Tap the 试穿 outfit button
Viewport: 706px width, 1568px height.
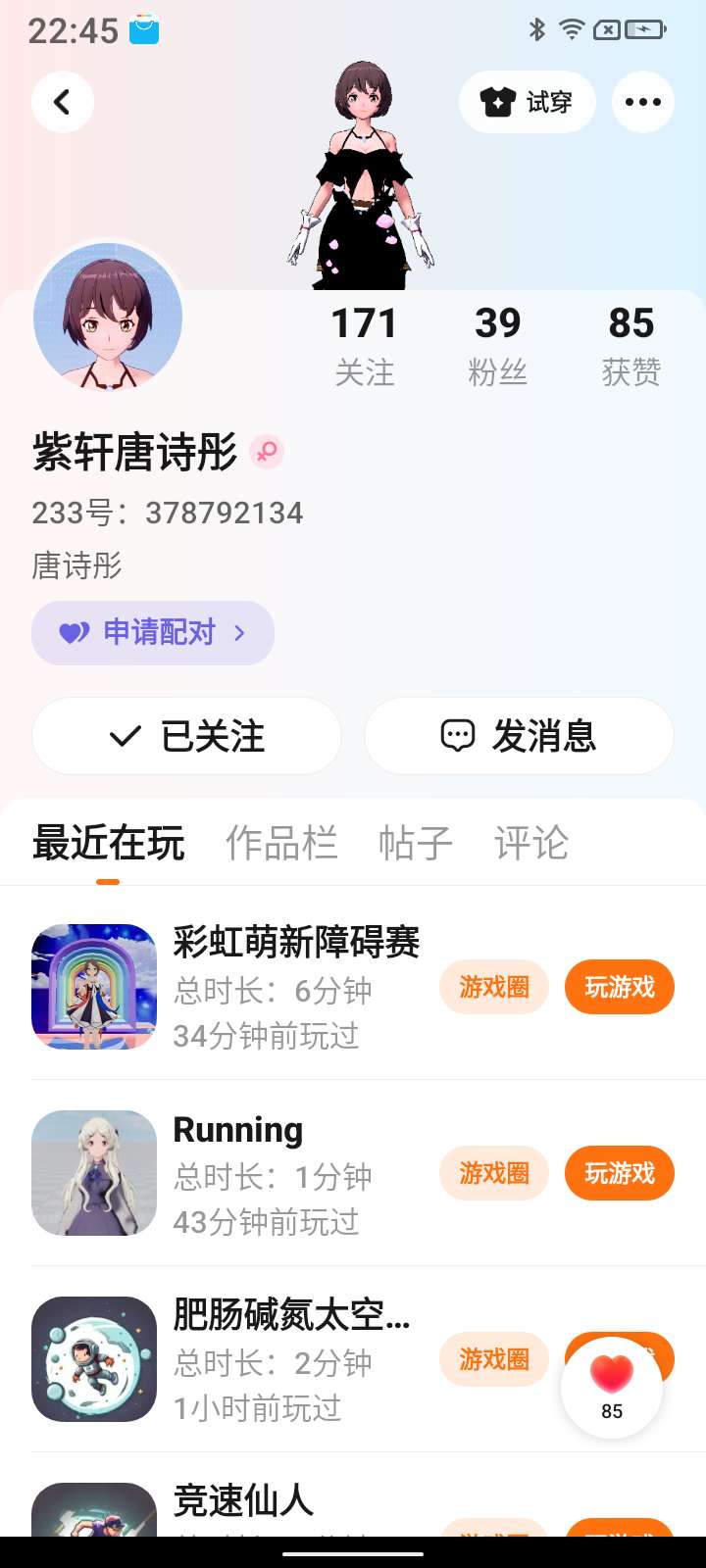527,102
